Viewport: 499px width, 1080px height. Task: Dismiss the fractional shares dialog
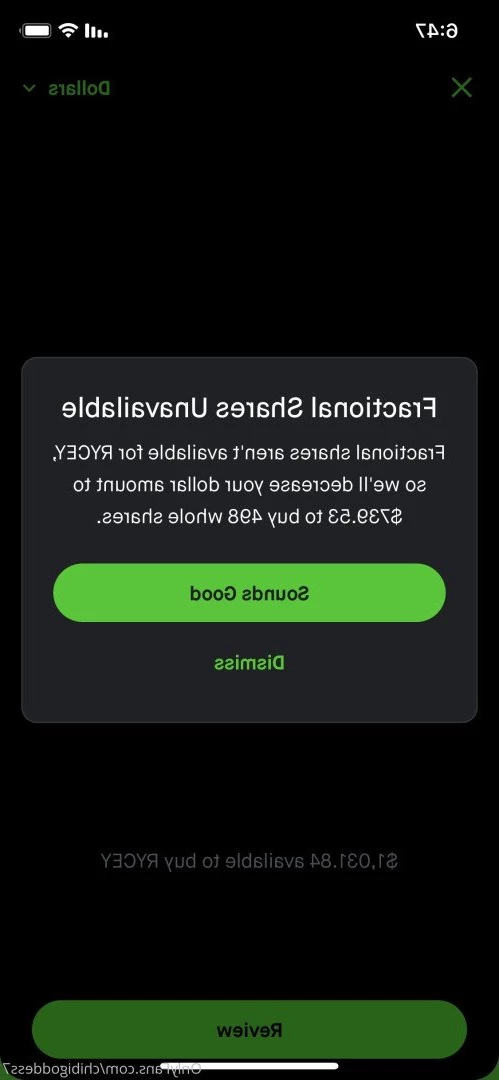coord(250,663)
